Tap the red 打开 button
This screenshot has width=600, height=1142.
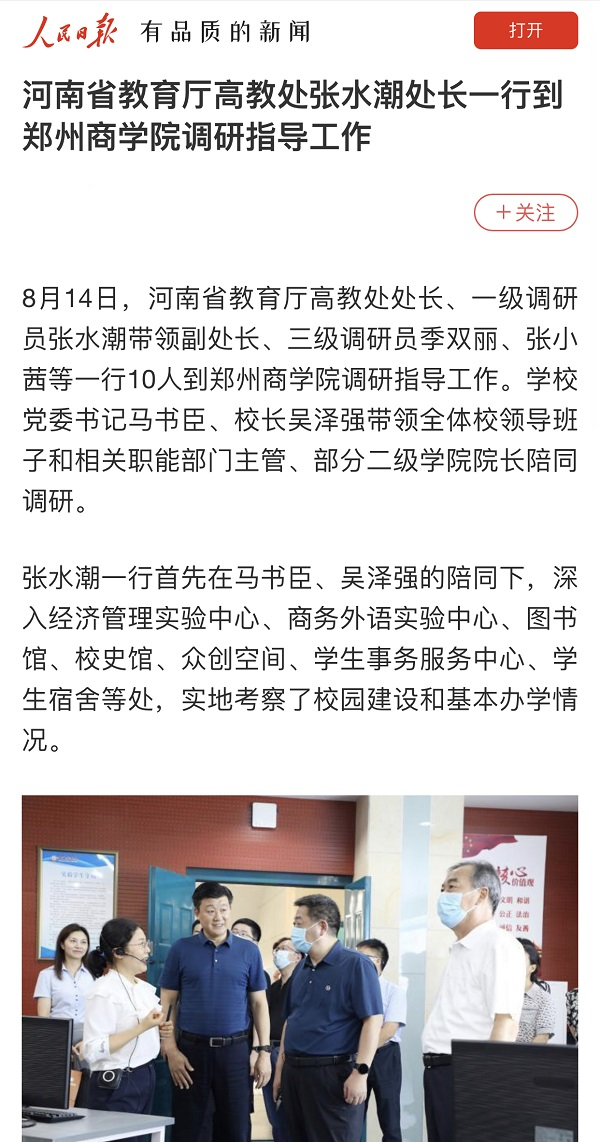pos(525,31)
